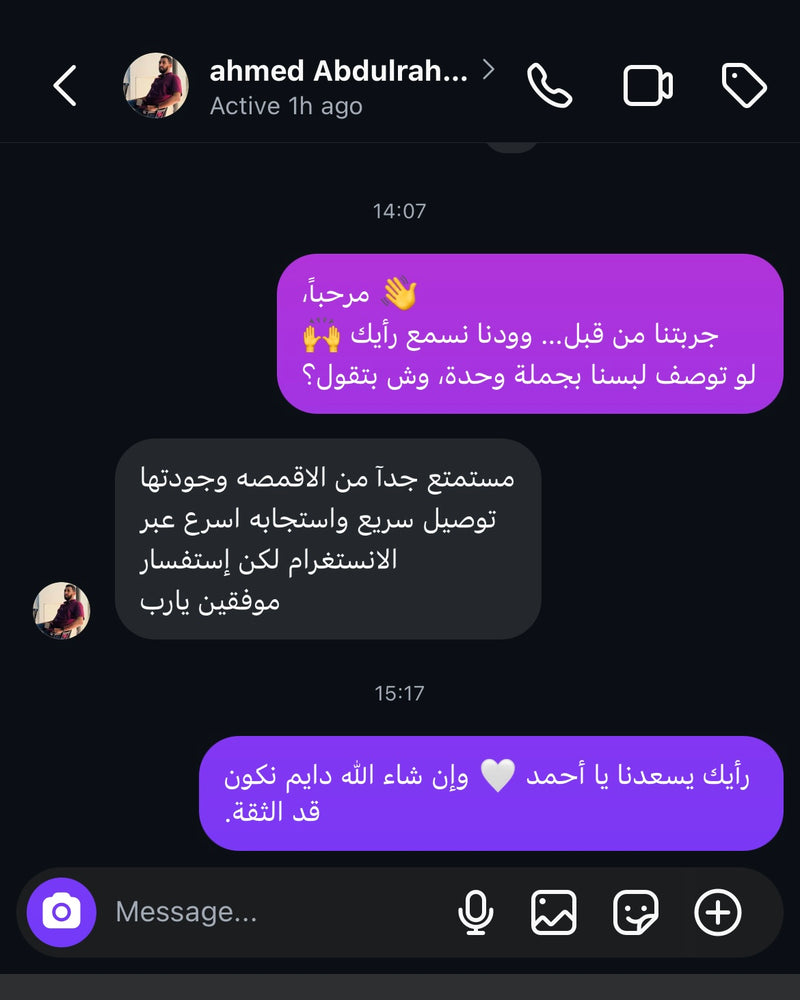Go back to the inbox list
Image resolution: width=800 pixels, height=1000 pixels.
[x=65, y=86]
